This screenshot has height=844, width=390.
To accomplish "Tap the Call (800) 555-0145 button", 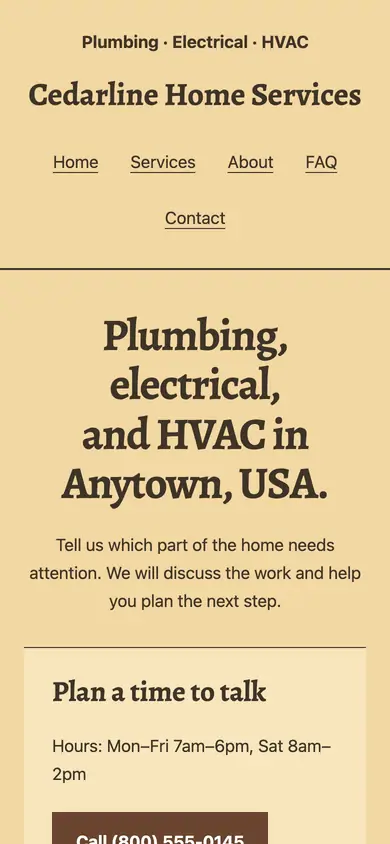I will point(160,828).
